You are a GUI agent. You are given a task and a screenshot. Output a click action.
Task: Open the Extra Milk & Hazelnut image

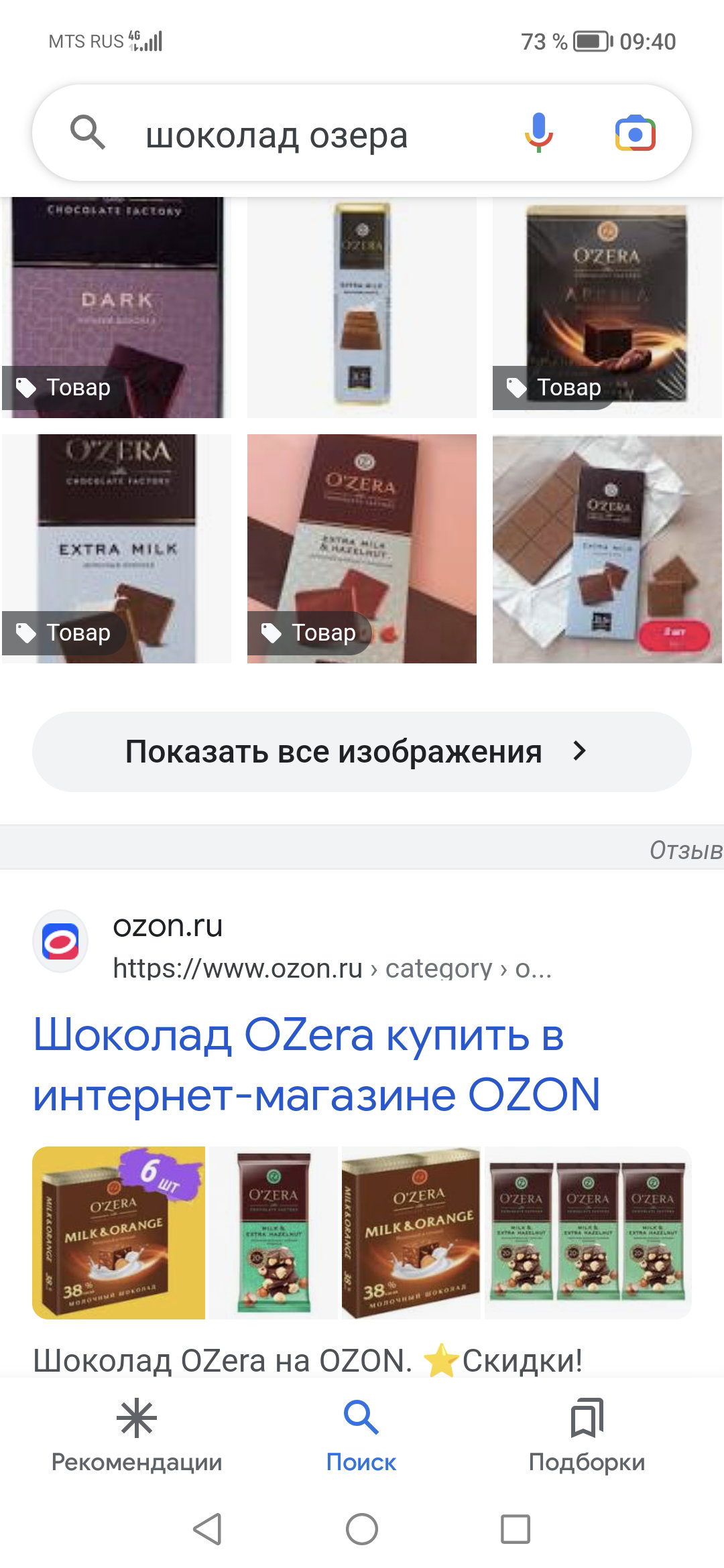[362, 549]
